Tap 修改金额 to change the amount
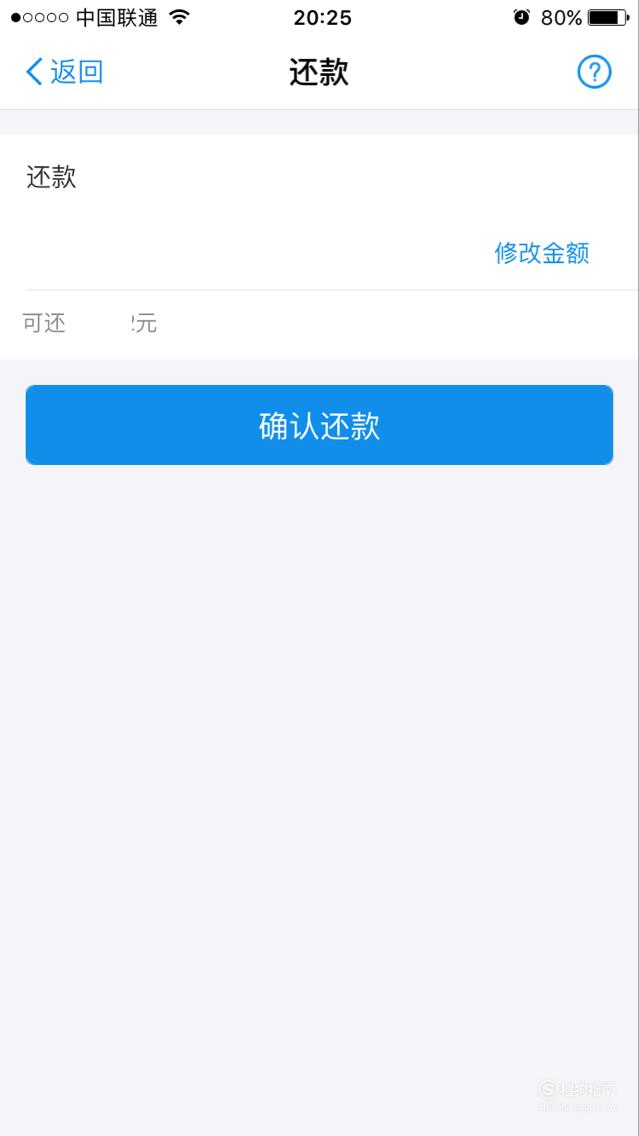The image size is (639, 1136). 541,253
